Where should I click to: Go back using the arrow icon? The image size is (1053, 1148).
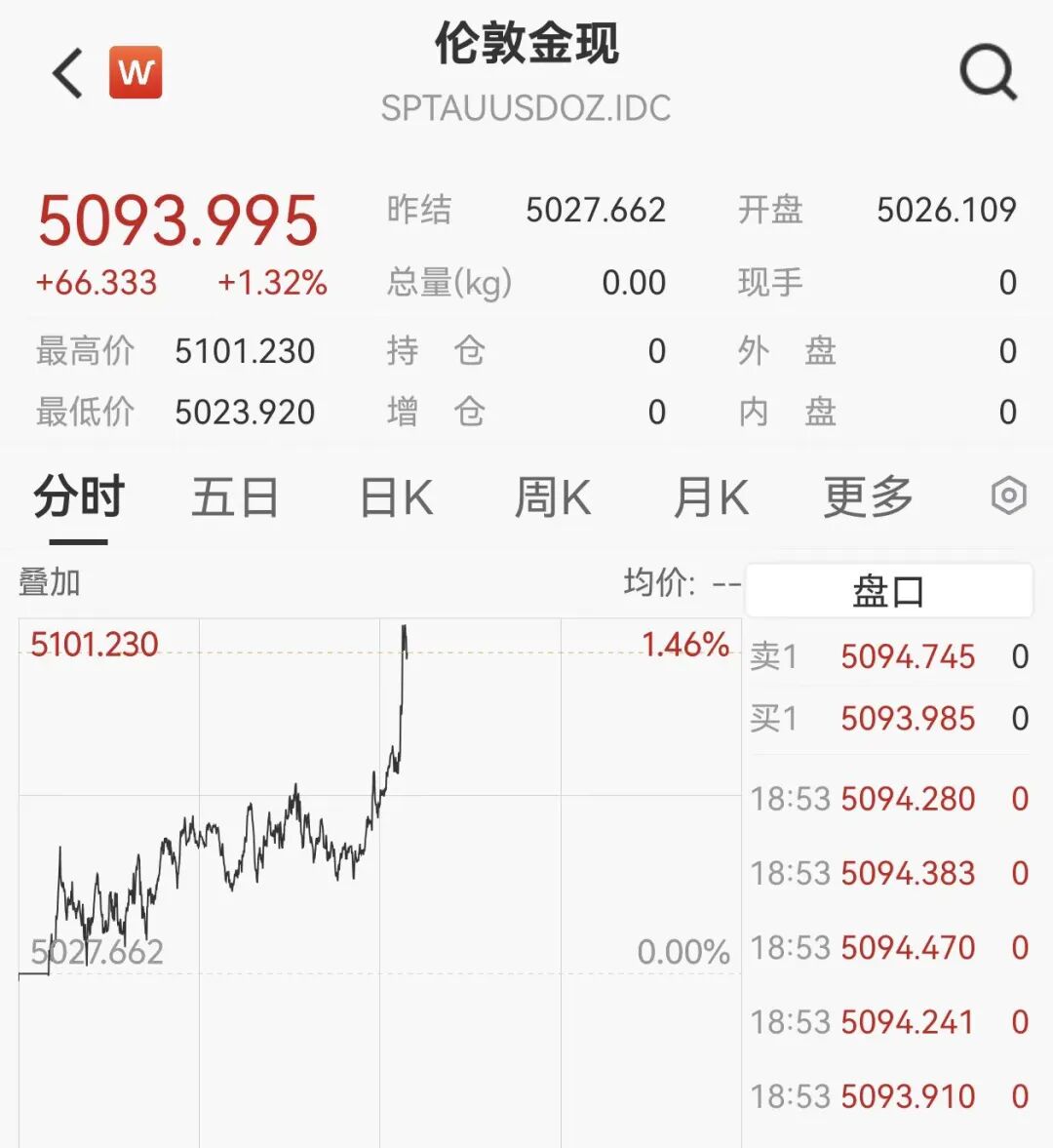(68, 74)
